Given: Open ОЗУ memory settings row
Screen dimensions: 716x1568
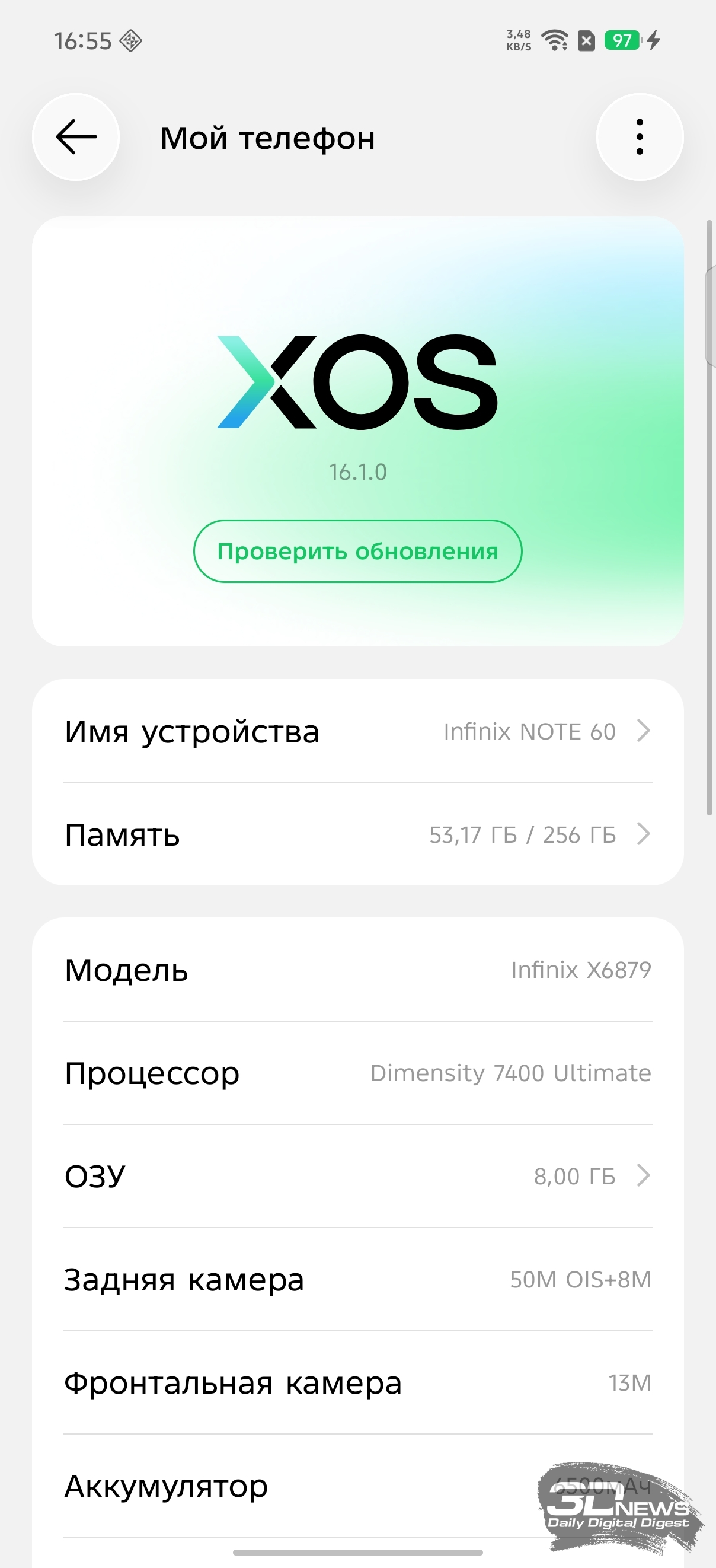Looking at the screenshot, I should coord(357,1176).
